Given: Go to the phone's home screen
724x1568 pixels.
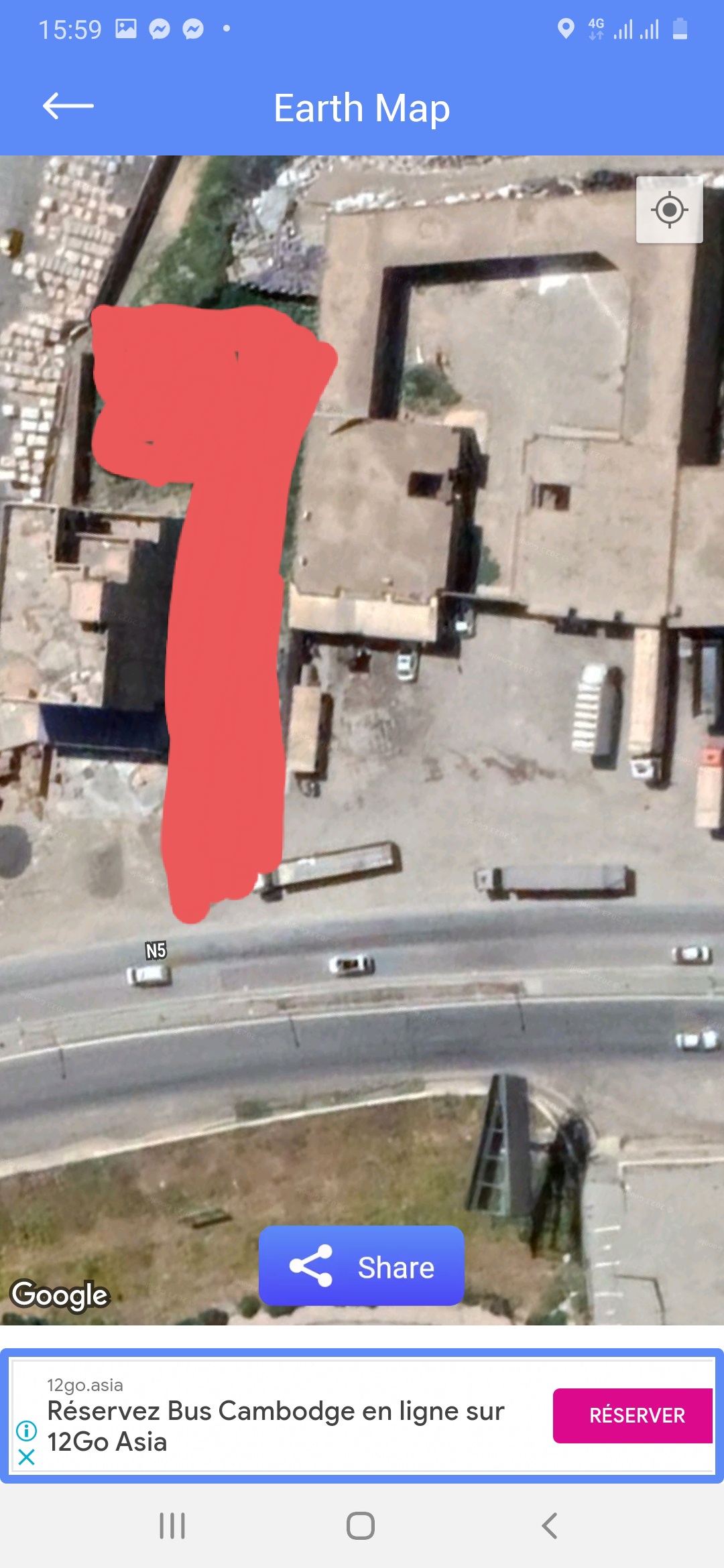Looking at the screenshot, I should point(361,1526).
